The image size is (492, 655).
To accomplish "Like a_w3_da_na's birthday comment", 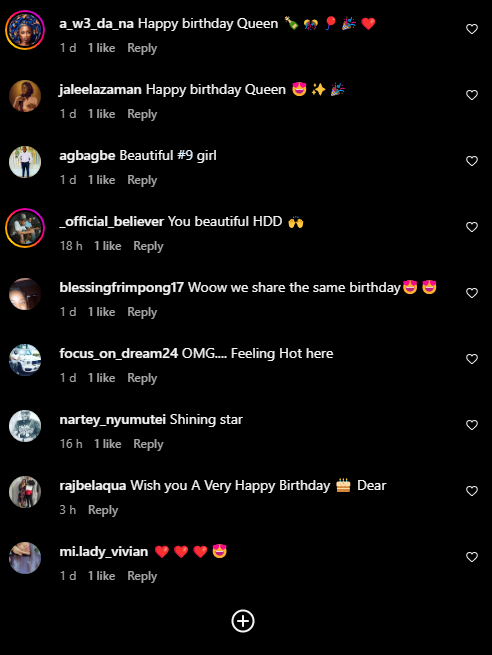I will coord(472,29).
